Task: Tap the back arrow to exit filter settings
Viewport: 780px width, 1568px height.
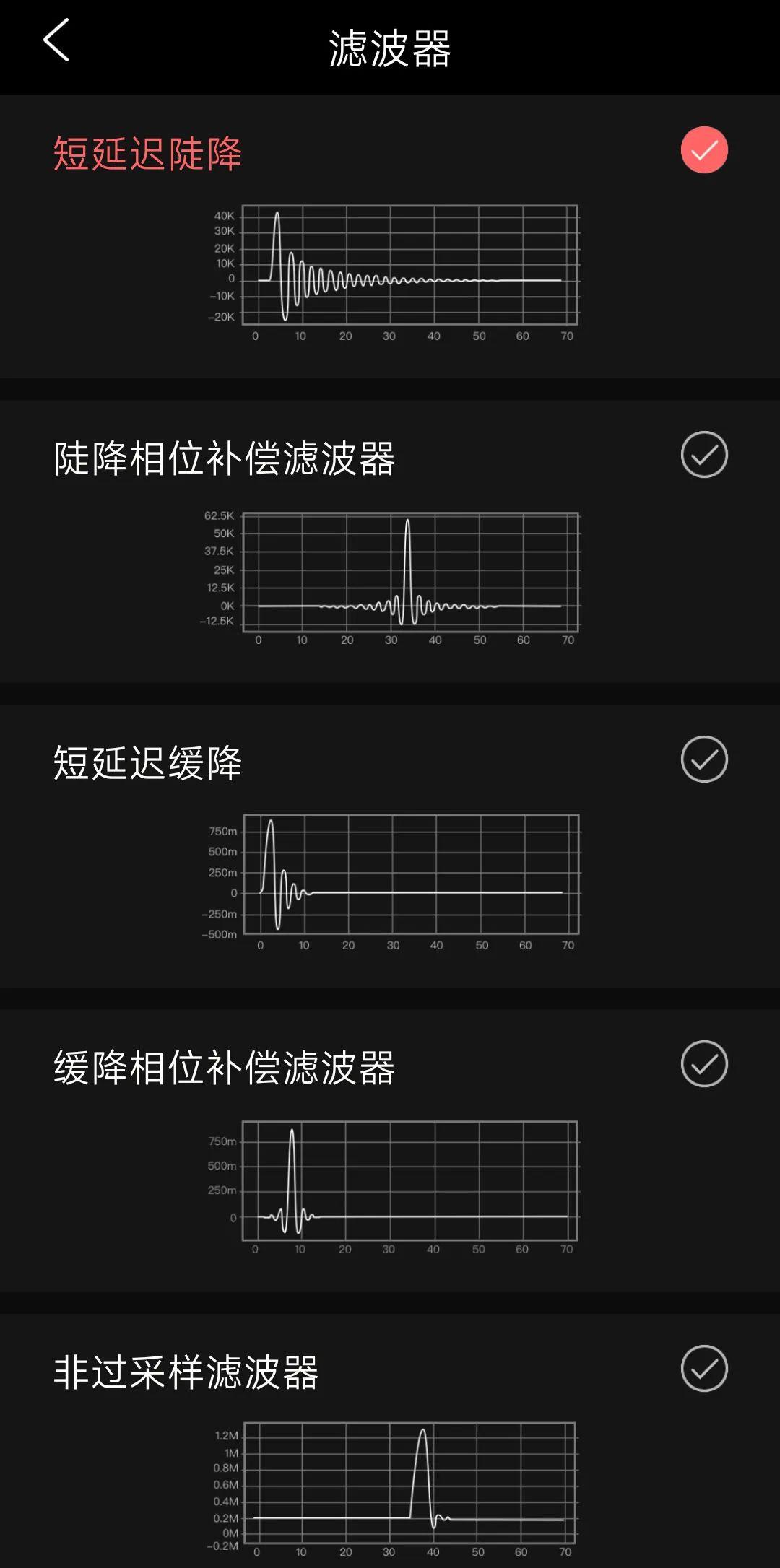Action: (x=56, y=45)
